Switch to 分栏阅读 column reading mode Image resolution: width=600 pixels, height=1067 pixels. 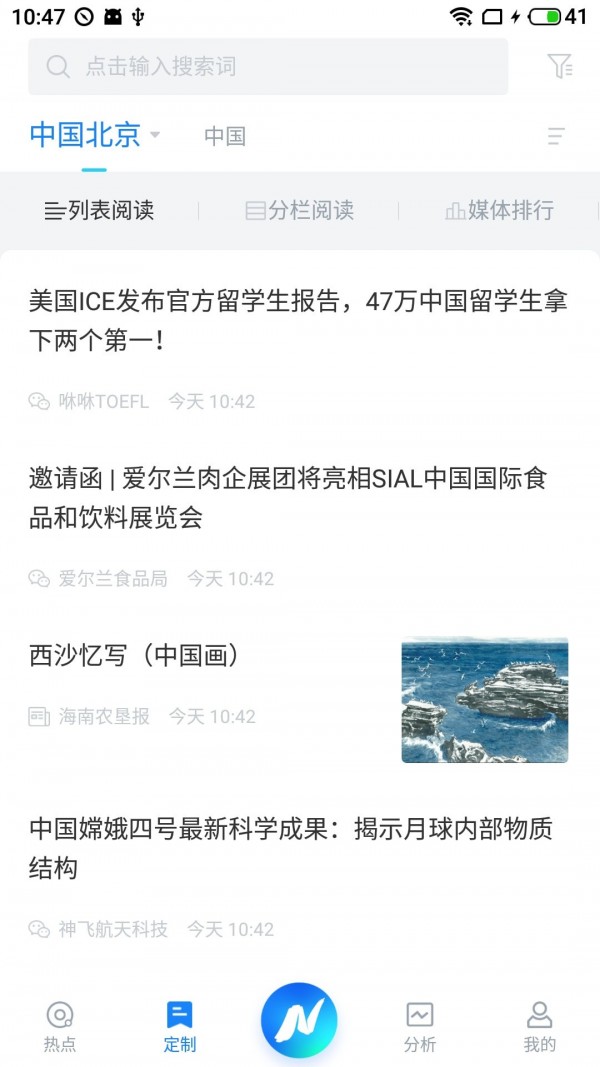tap(299, 211)
